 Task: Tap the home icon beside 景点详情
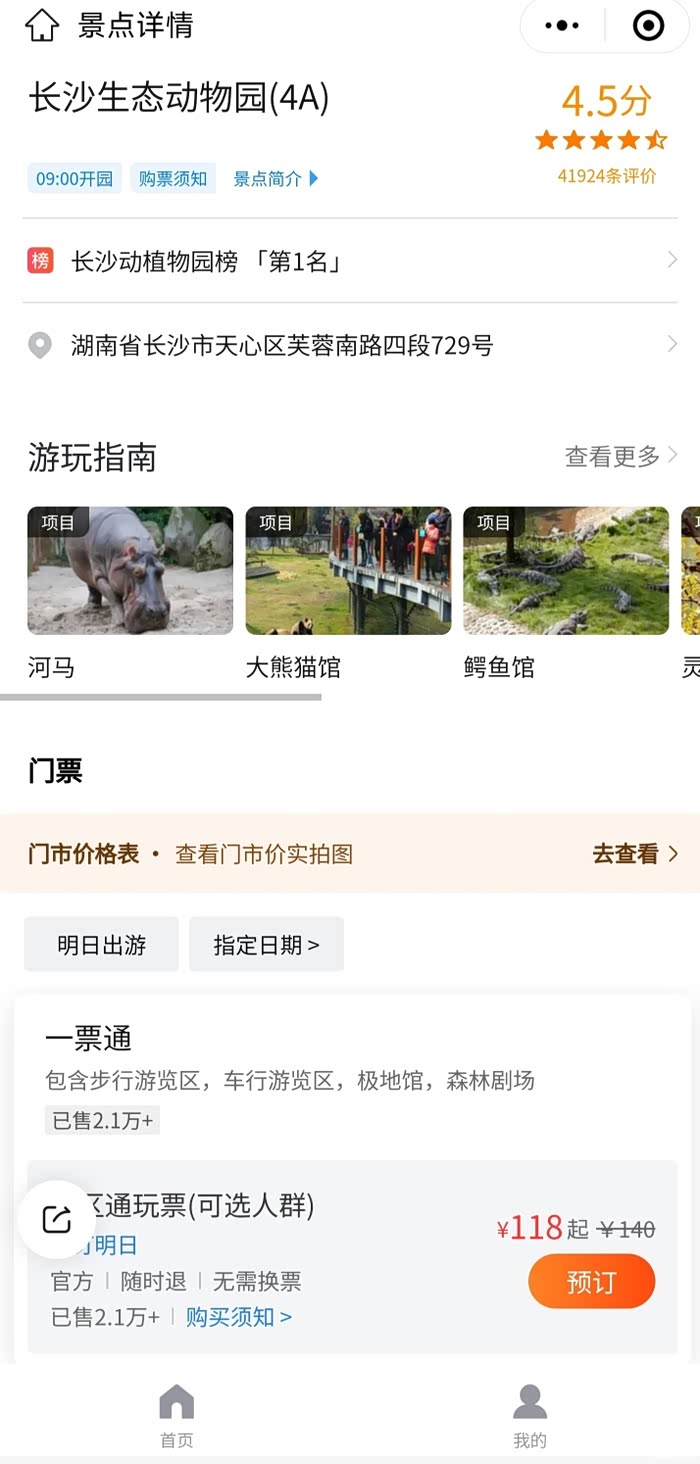coord(42,25)
